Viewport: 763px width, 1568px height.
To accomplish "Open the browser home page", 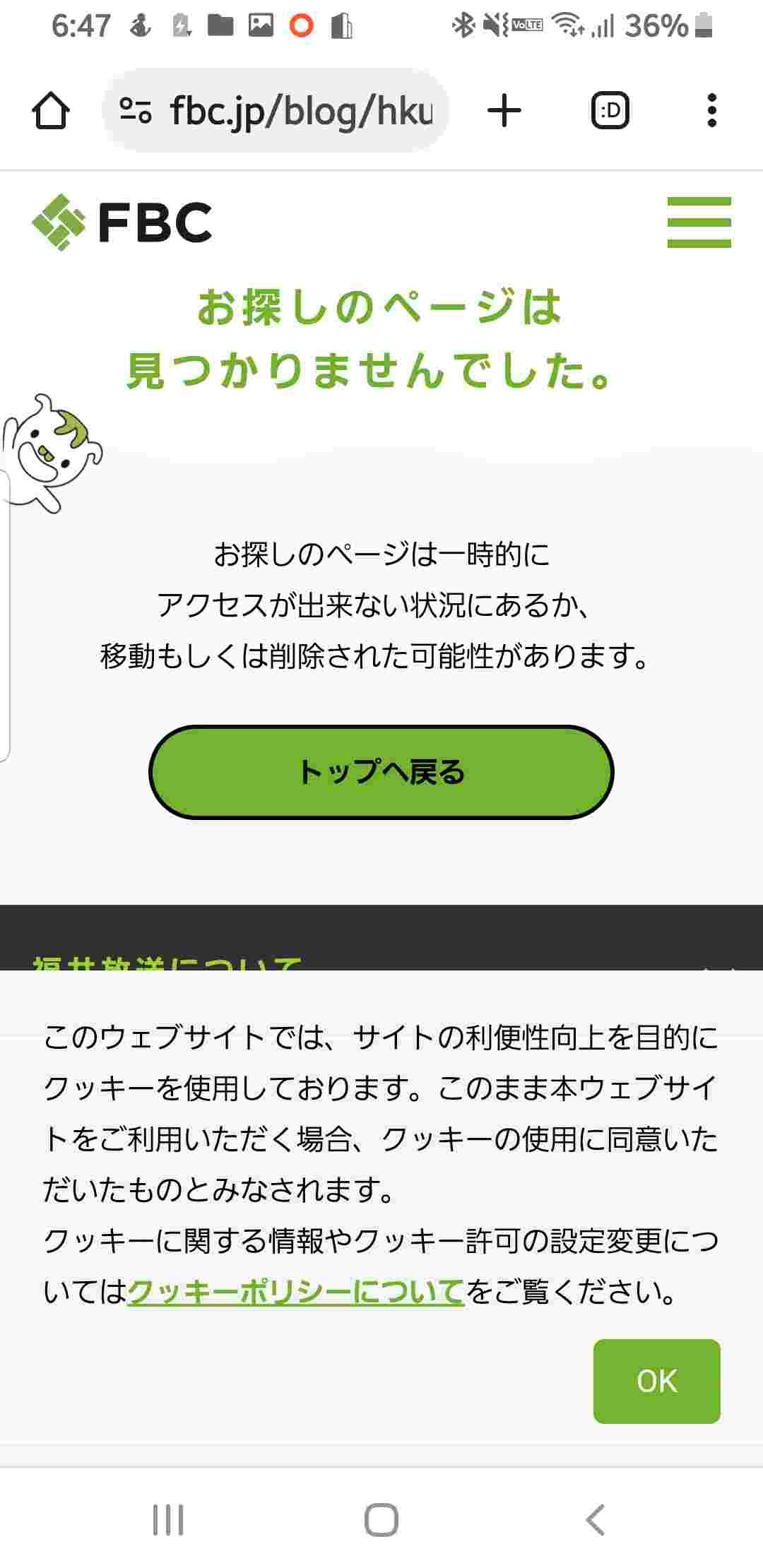I will (51, 111).
